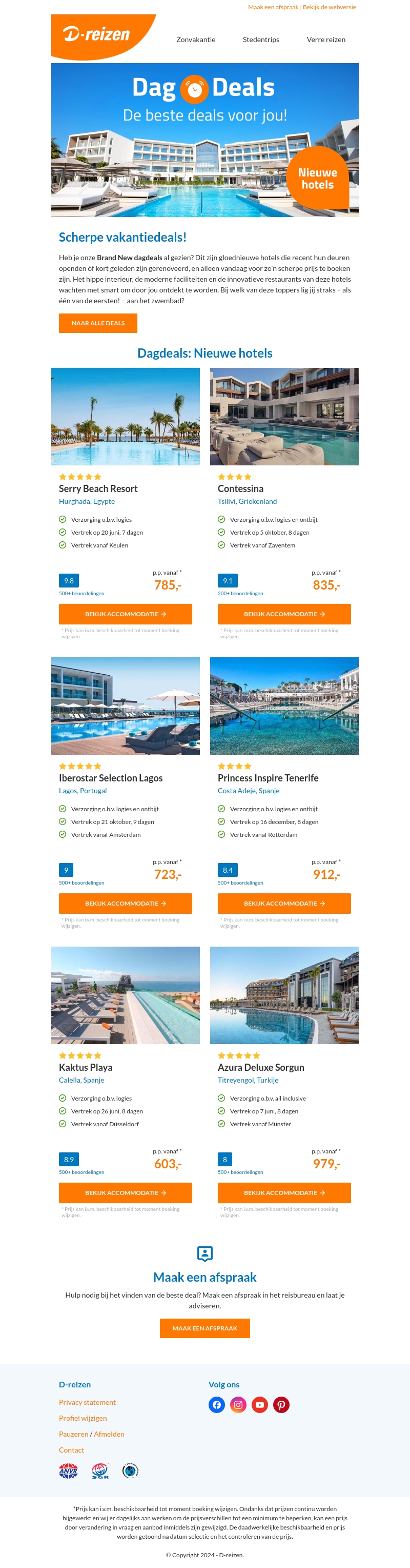Image resolution: width=410 pixels, height=1568 pixels.
Task: Open the Pinterest icon
Action: tap(281, 1405)
